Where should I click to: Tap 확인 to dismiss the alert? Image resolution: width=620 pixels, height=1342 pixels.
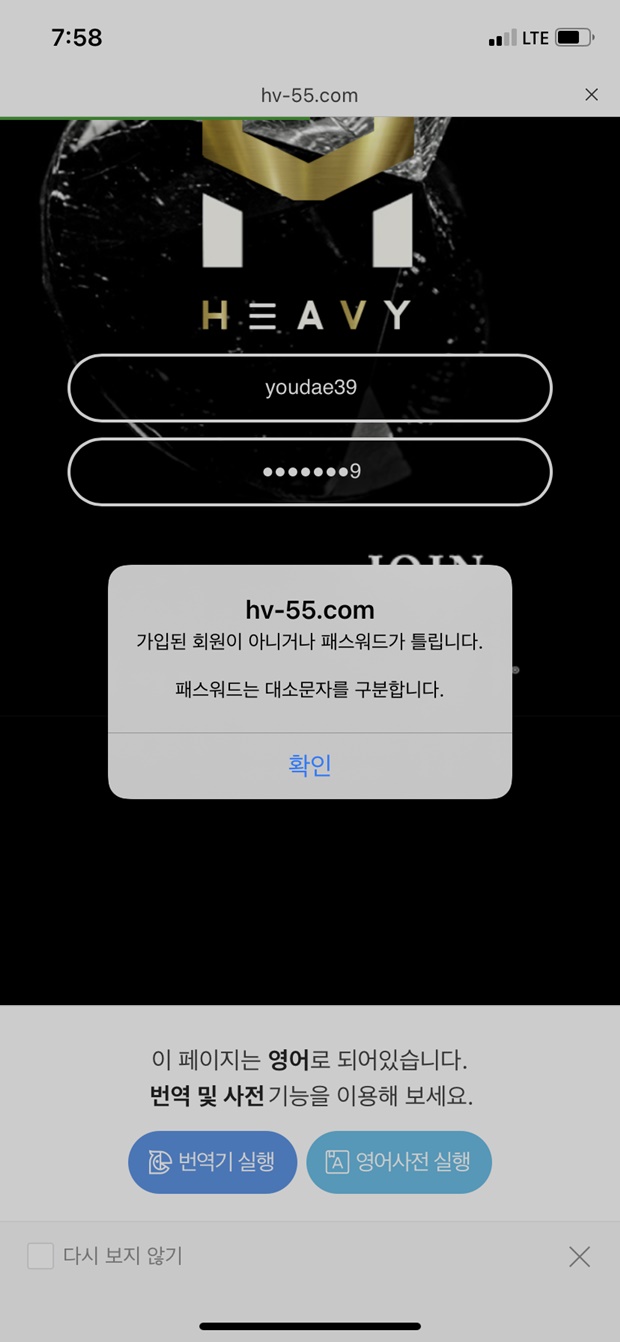310,765
